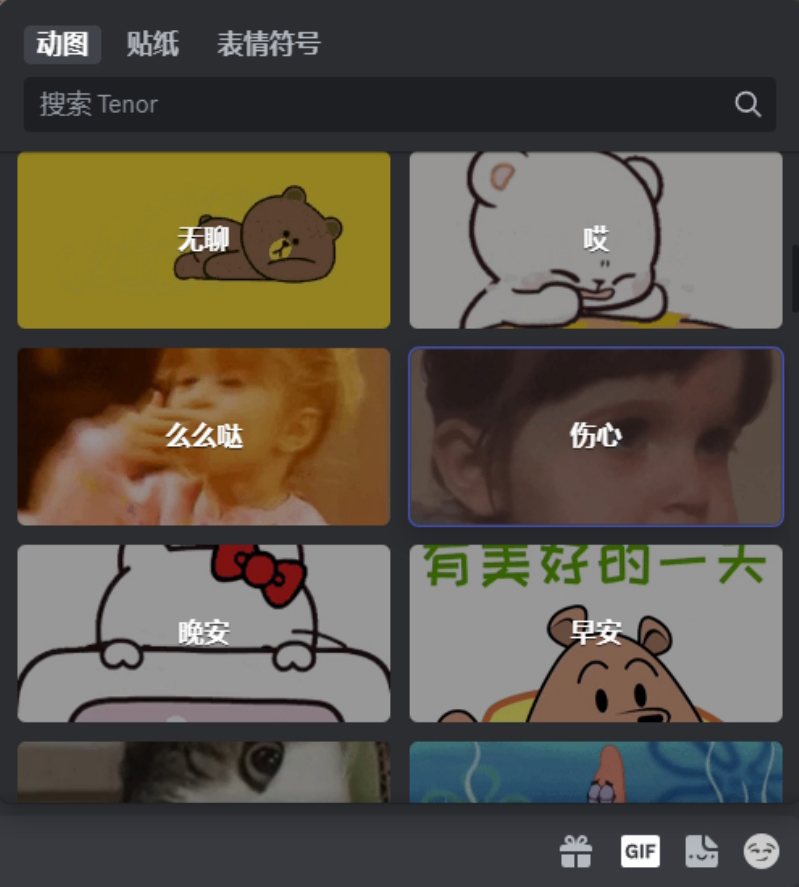Open the 早安 GIF category

pos(596,632)
